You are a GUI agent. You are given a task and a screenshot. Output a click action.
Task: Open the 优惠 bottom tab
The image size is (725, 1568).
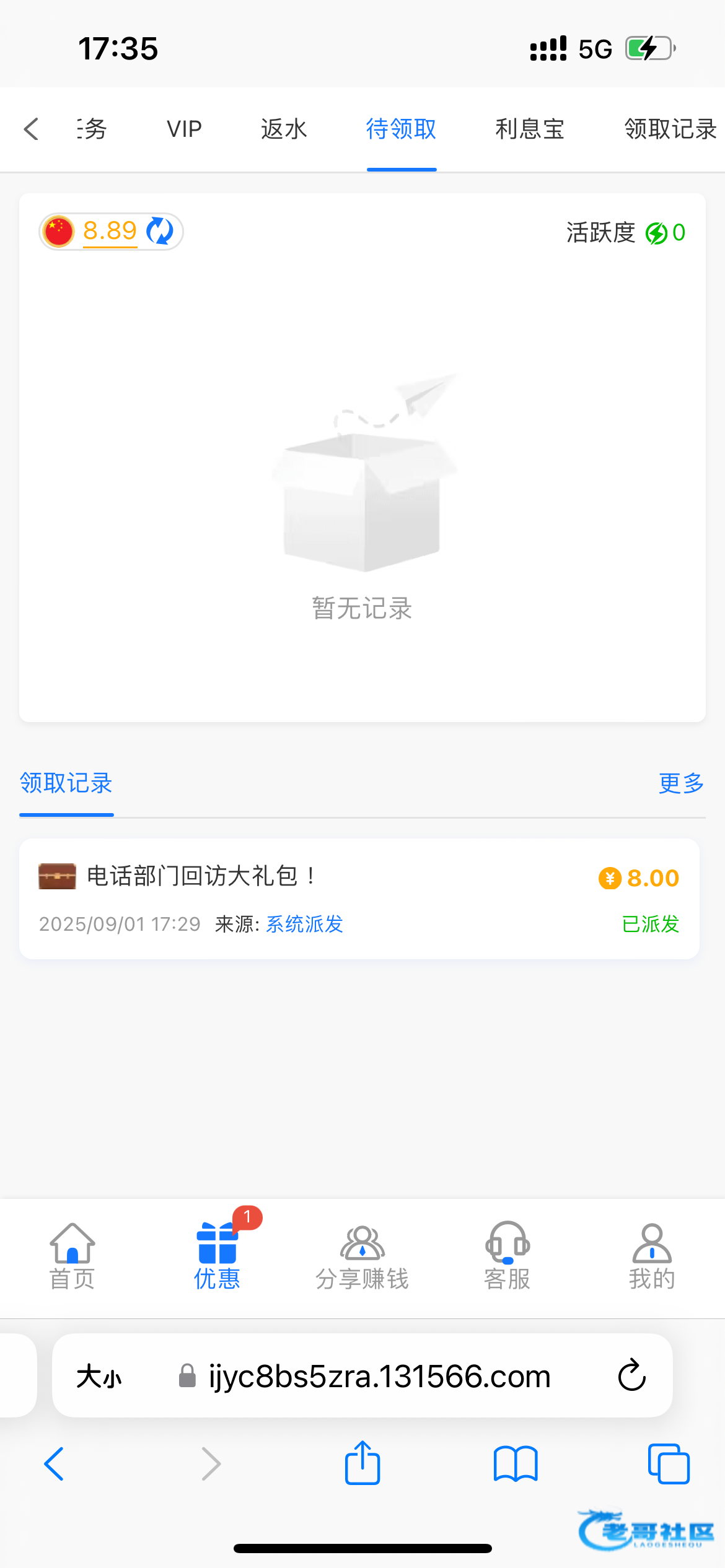tap(217, 1257)
